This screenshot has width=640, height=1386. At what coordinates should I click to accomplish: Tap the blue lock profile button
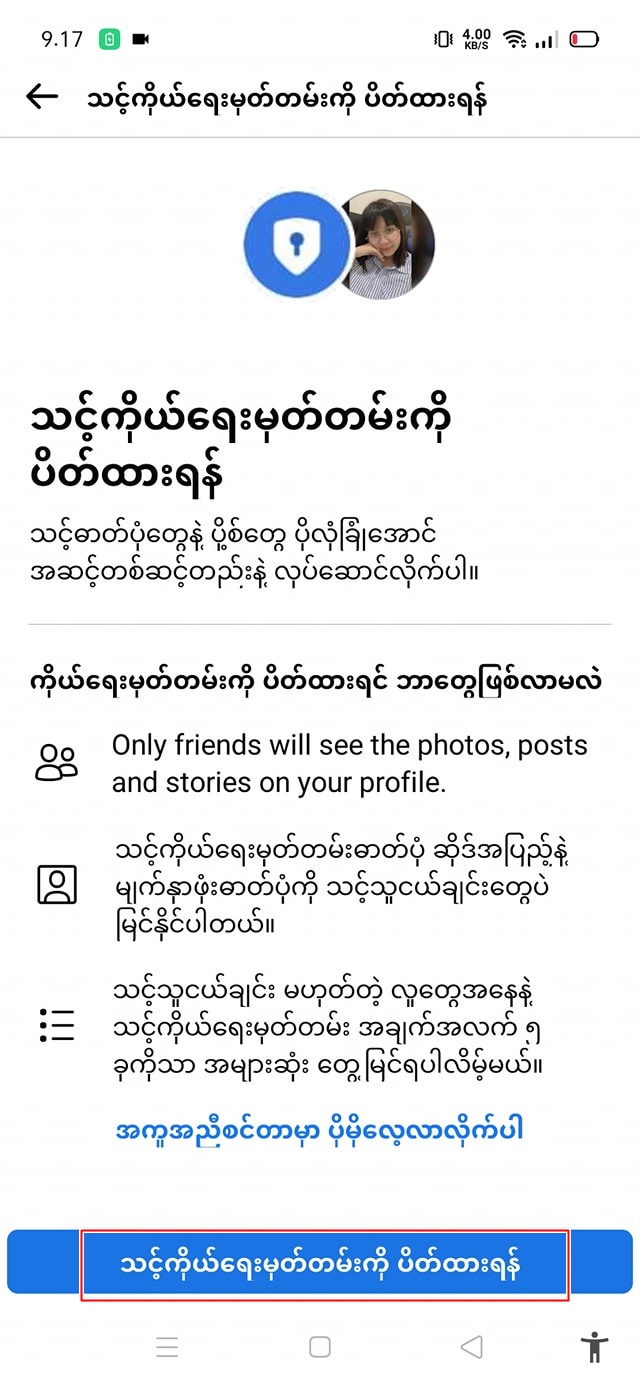(320, 1264)
